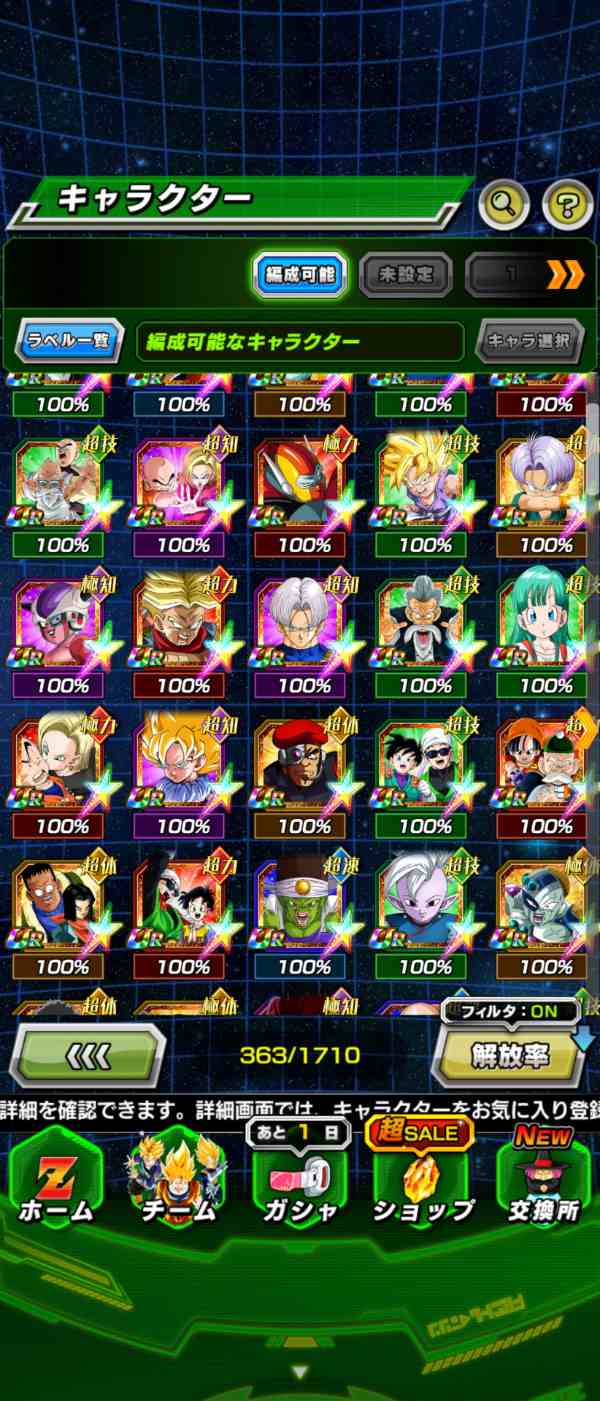Tap the キャラ選択 button

529,341
